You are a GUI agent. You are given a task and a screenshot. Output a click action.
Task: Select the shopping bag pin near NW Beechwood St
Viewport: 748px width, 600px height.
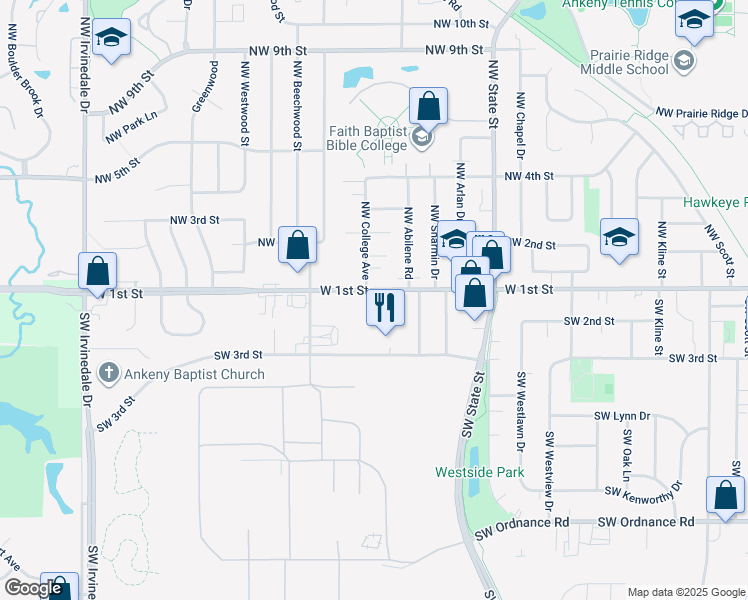click(297, 245)
